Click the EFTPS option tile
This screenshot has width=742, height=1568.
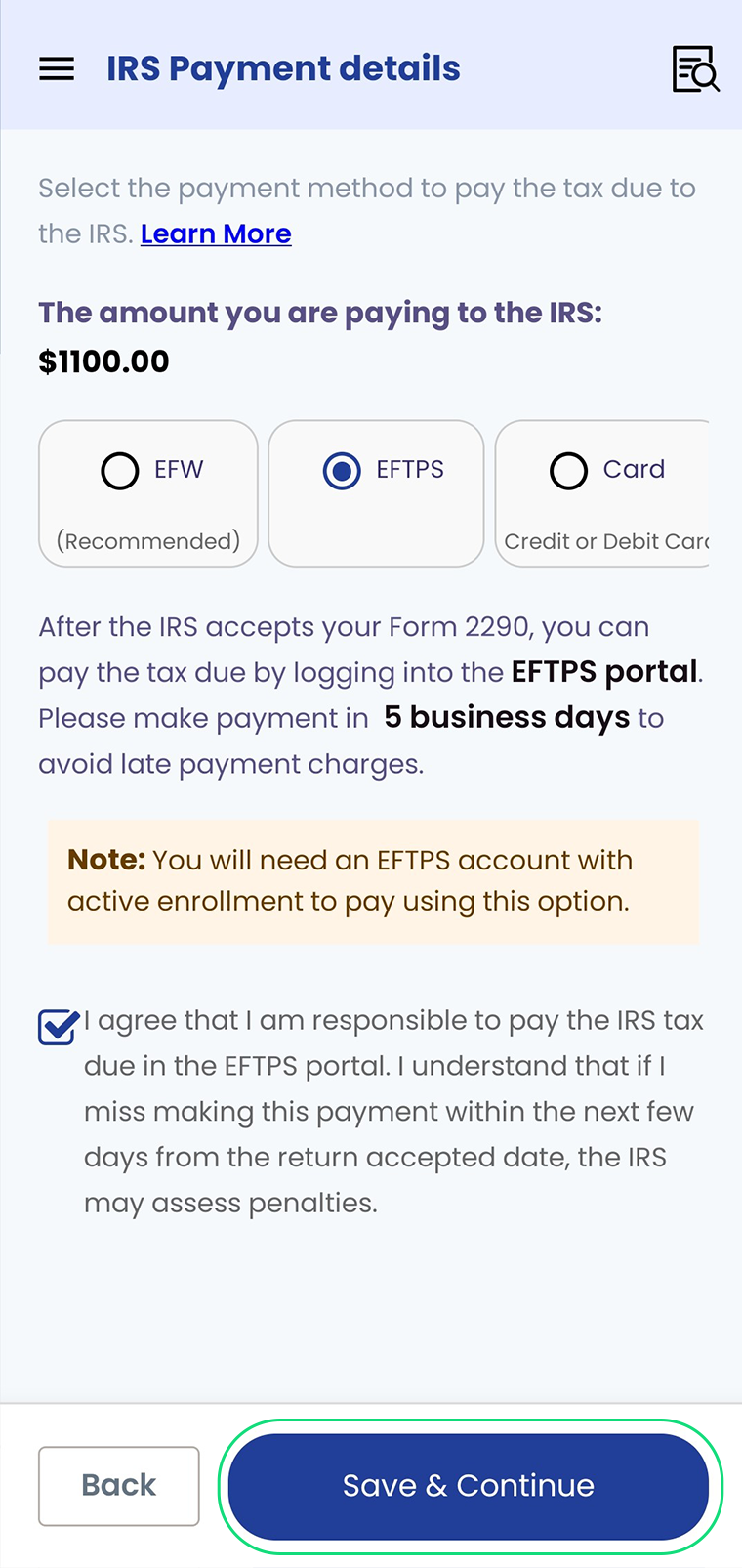[x=376, y=492]
